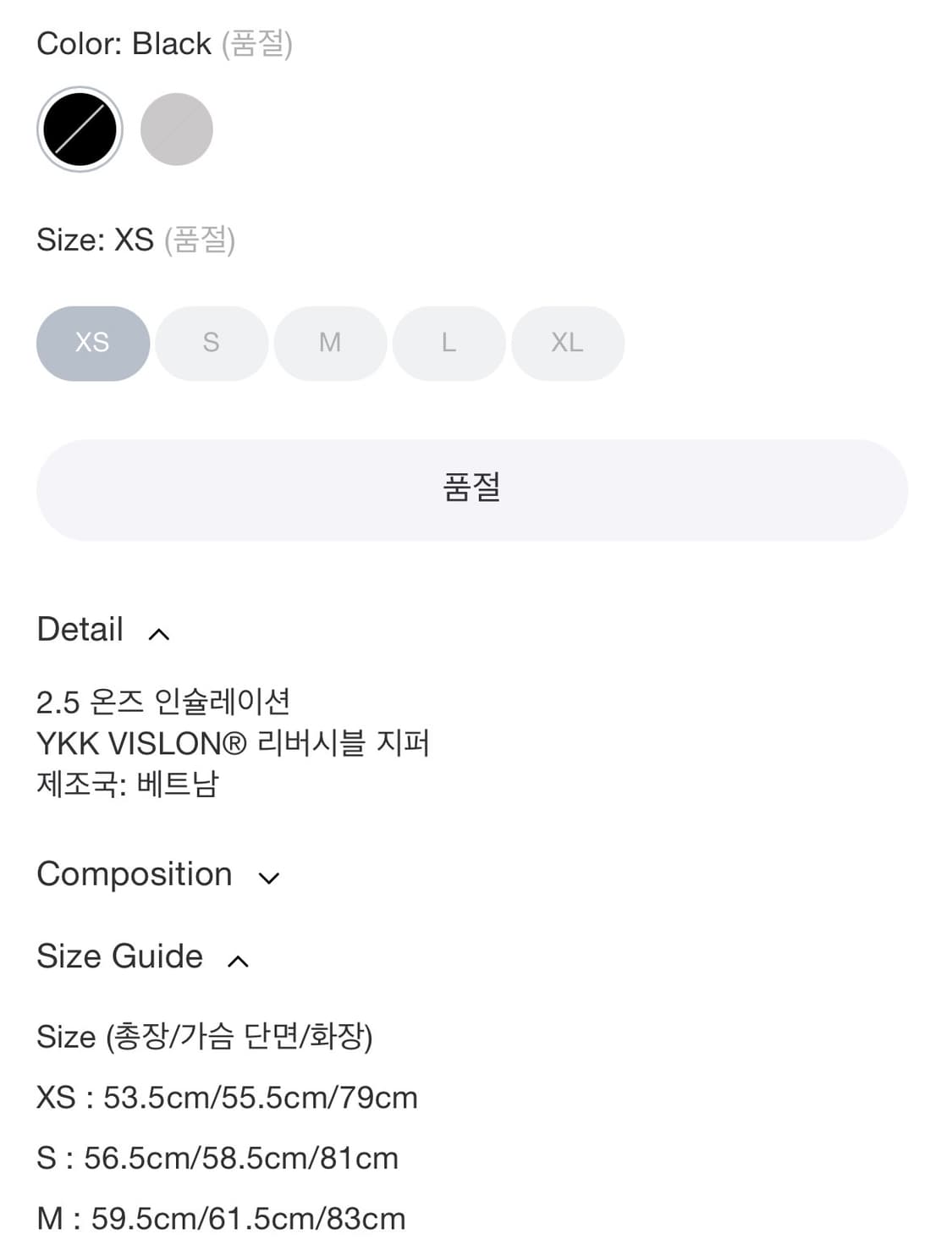Select size XL

(567, 343)
